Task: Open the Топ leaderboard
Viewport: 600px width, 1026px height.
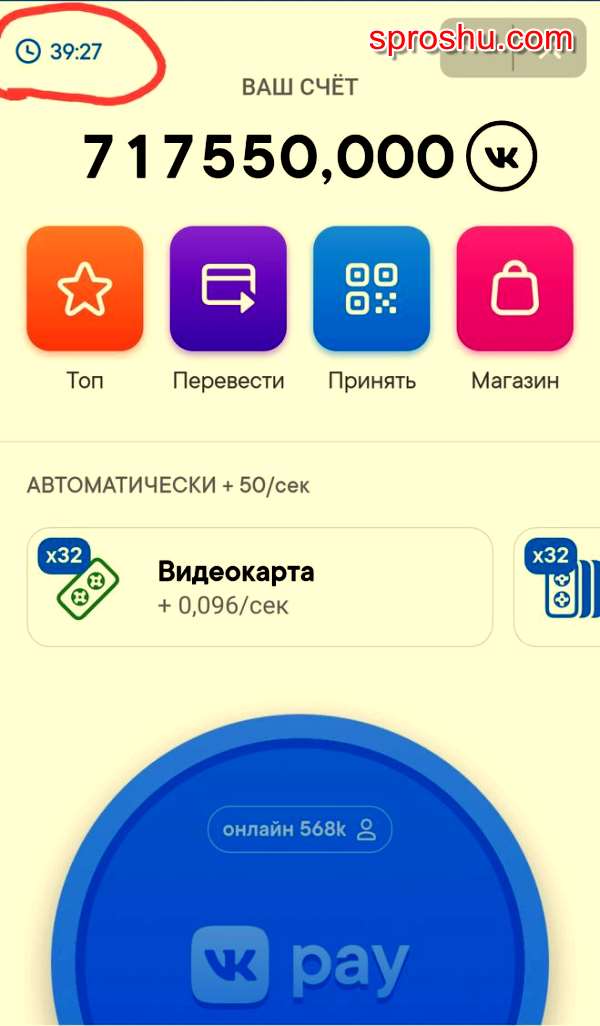Action: coord(85,289)
